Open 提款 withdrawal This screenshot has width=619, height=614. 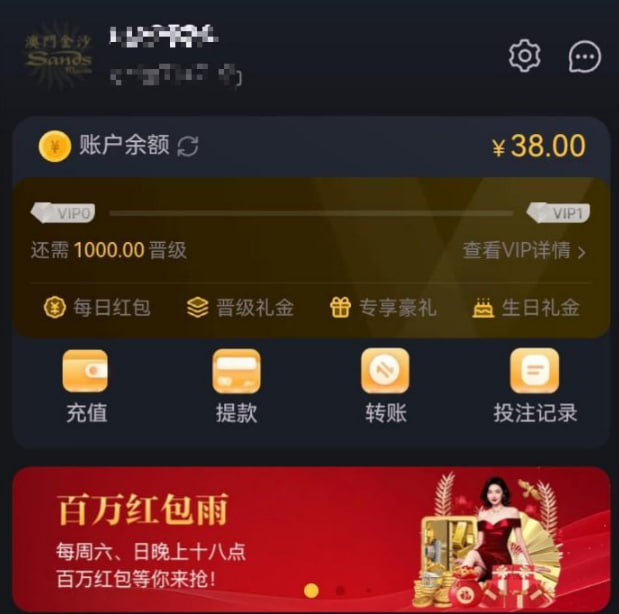[236, 385]
